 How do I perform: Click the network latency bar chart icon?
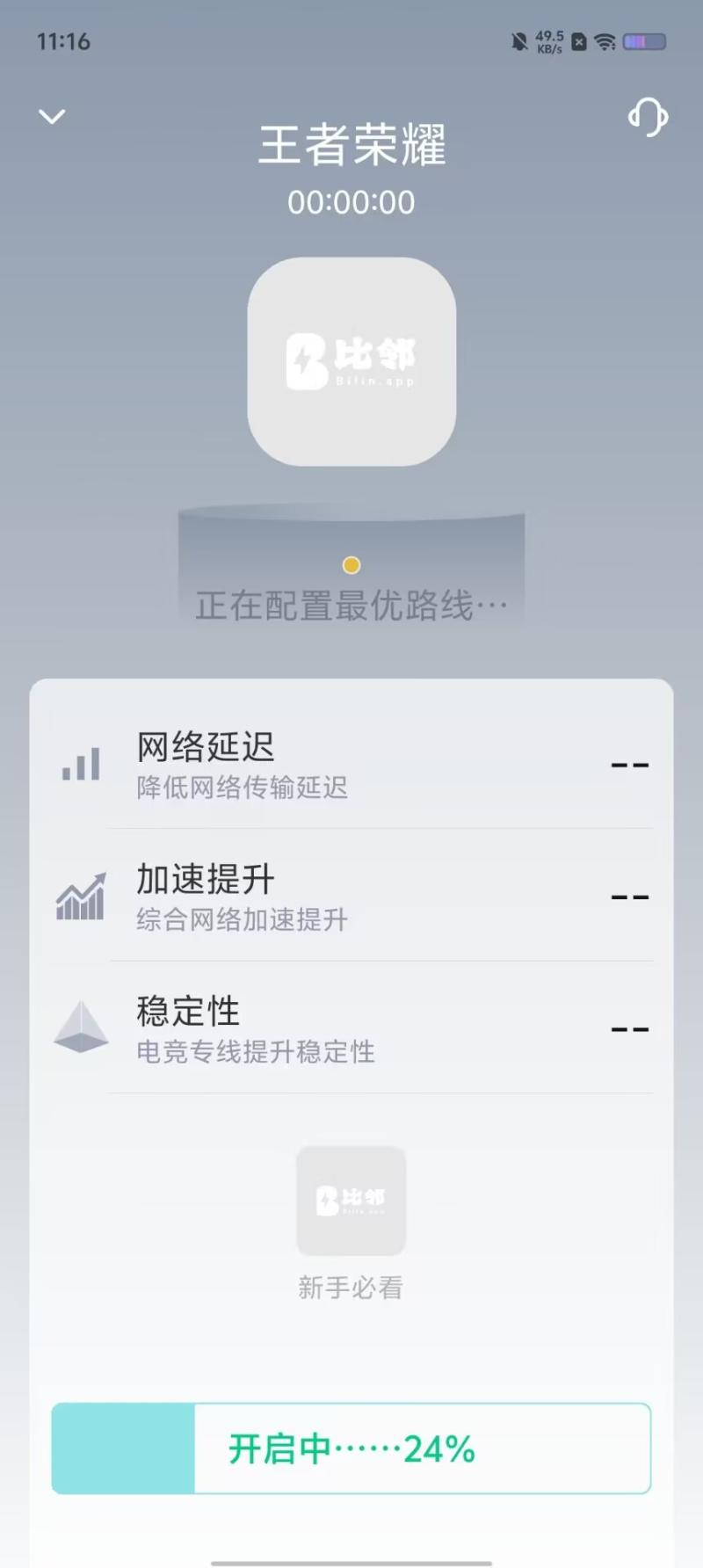pos(79,763)
